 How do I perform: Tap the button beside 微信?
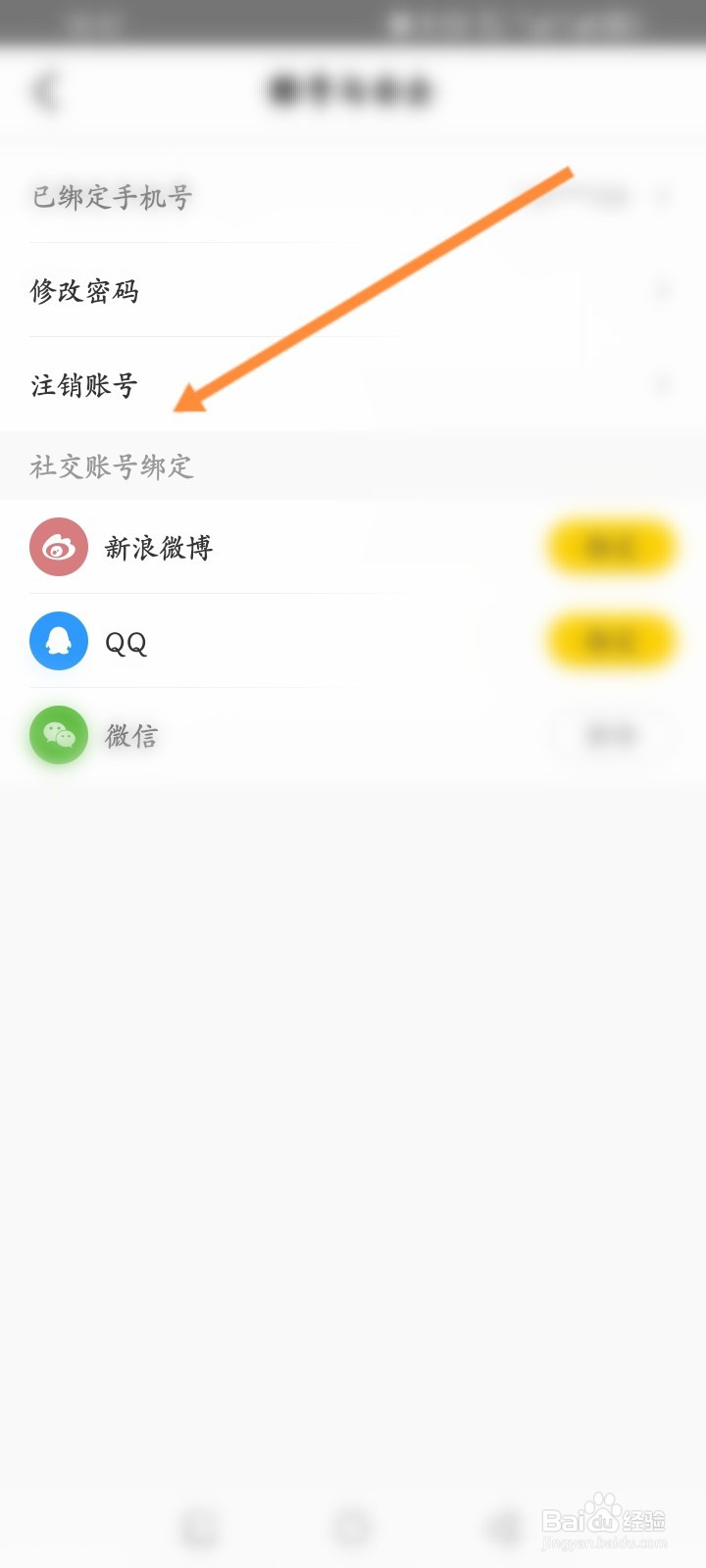tap(612, 736)
